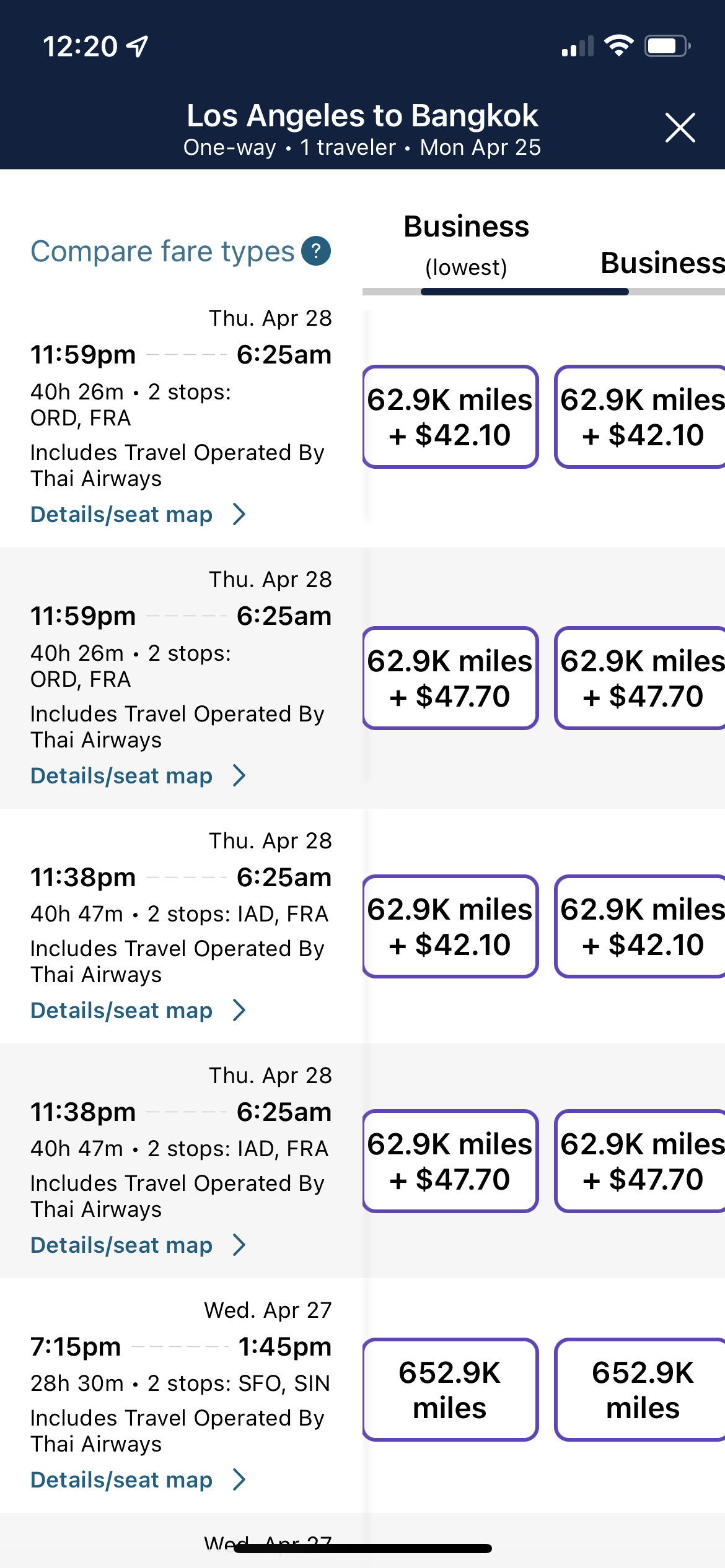Open Compare fare types help
Image resolution: width=725 pixels, height=1568 pixels.
click(x=316, y=251)
